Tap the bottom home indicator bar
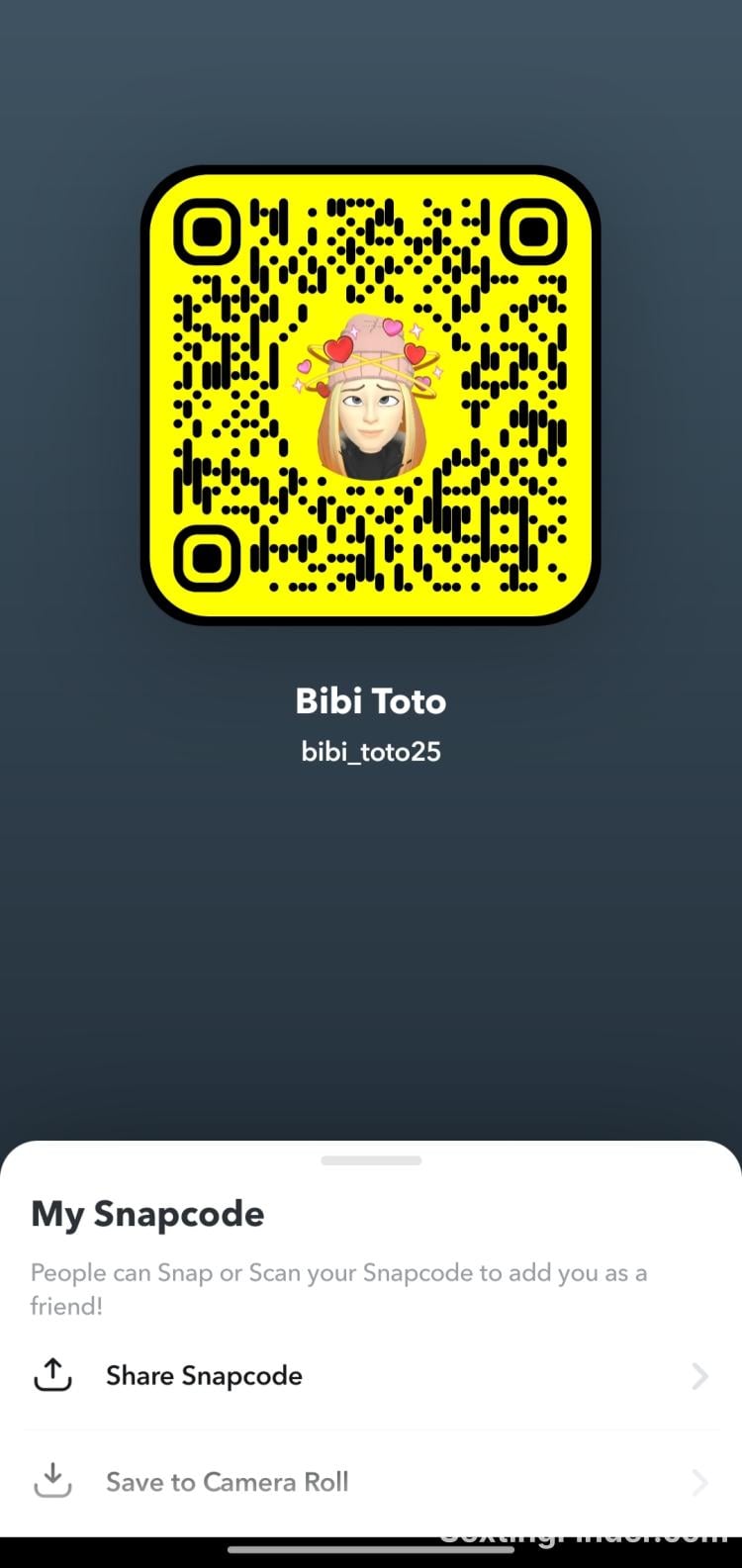Image resolution: width=742 pixels, height=1568 pixels. (371, 1548)
